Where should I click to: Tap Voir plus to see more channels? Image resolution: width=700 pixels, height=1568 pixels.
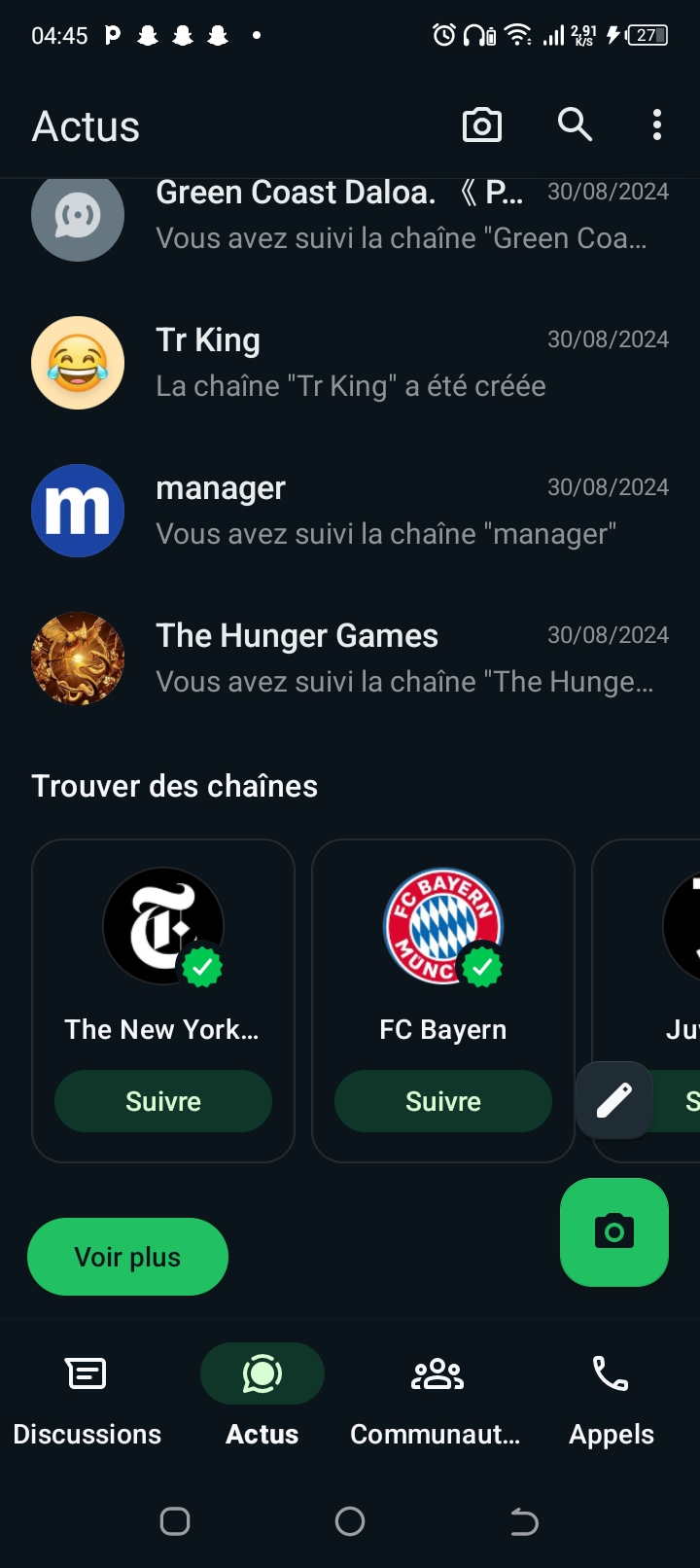coord(127,1257)
